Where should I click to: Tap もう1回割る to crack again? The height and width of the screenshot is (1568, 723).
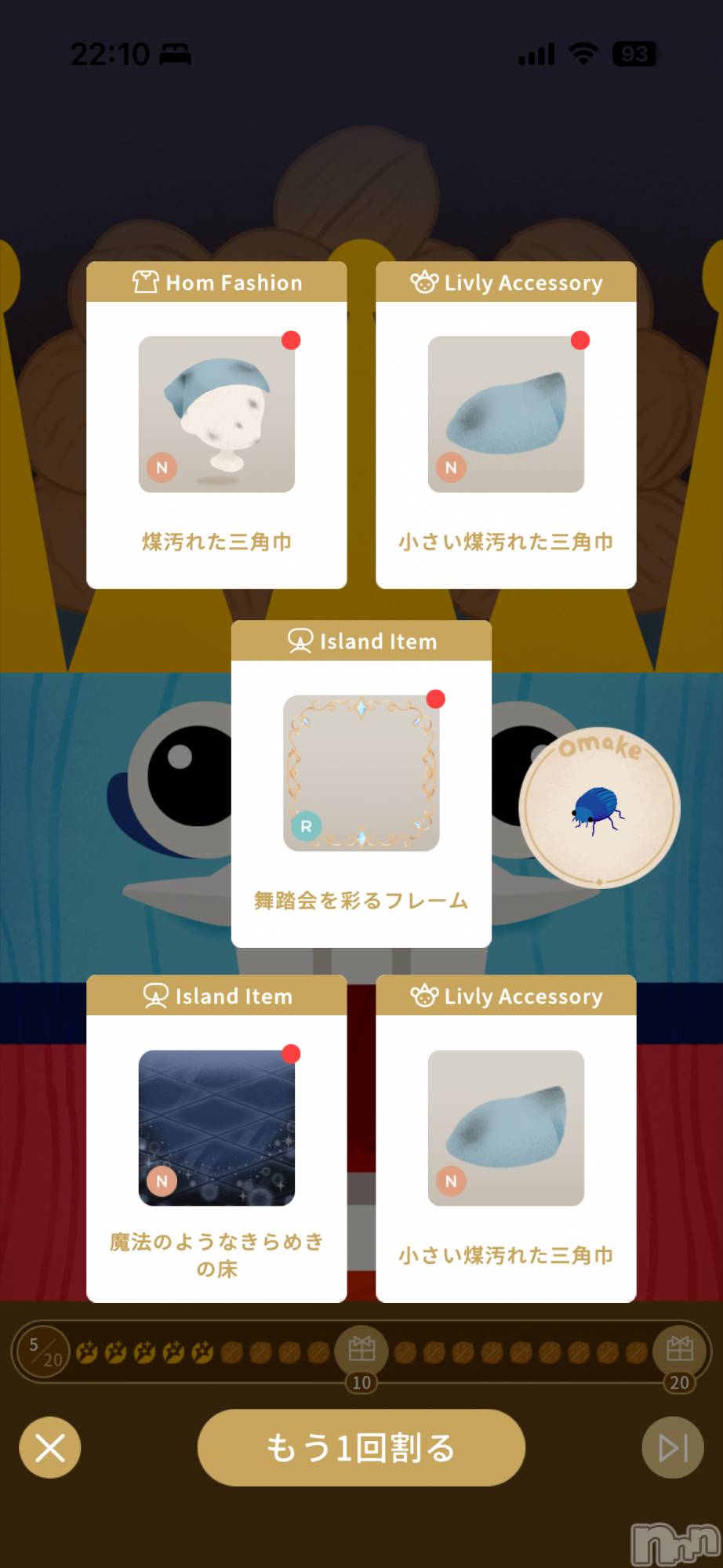pos(361,1447)
